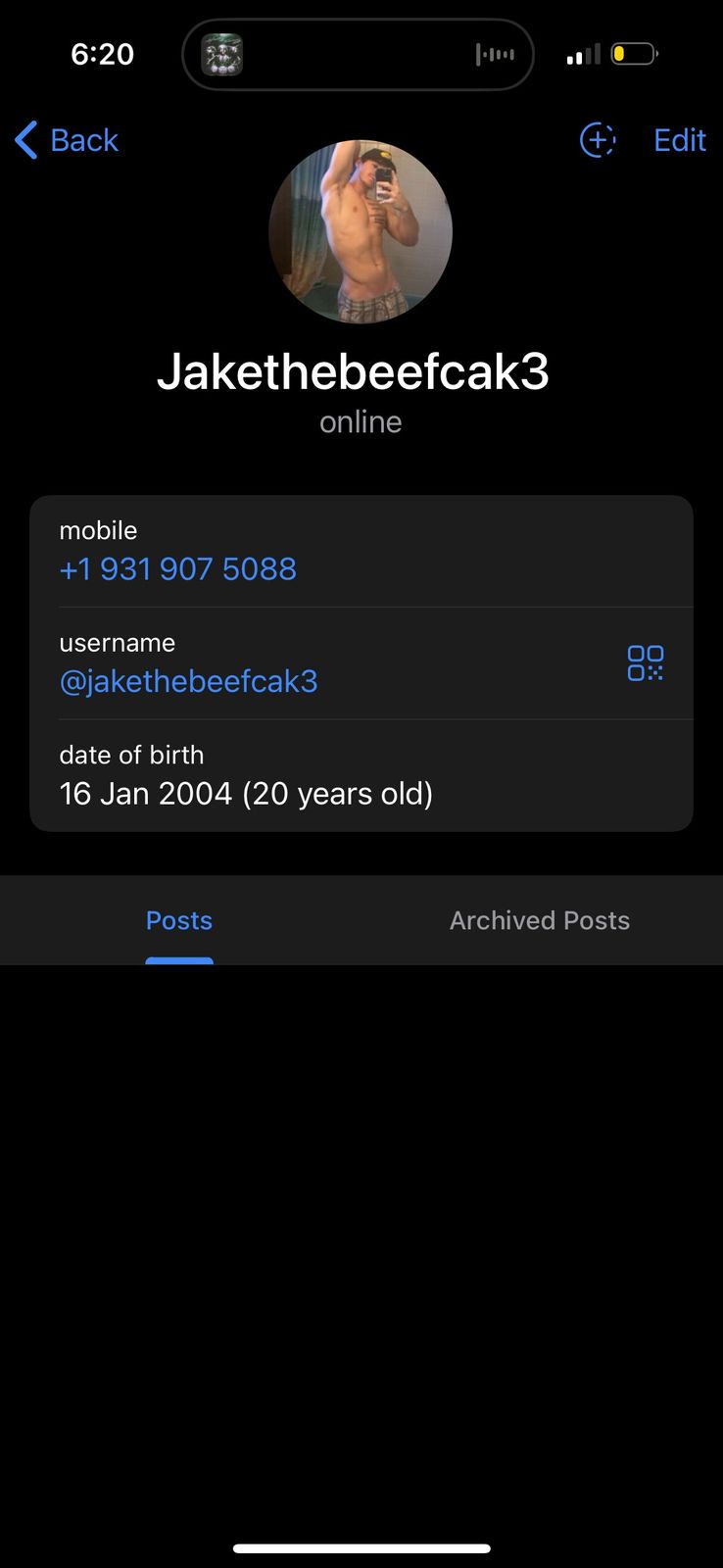The width and height of the screenshot is (723, 1568).
Task: Edit the profile details
Action: pyautogui.click(x=679, y=140)
